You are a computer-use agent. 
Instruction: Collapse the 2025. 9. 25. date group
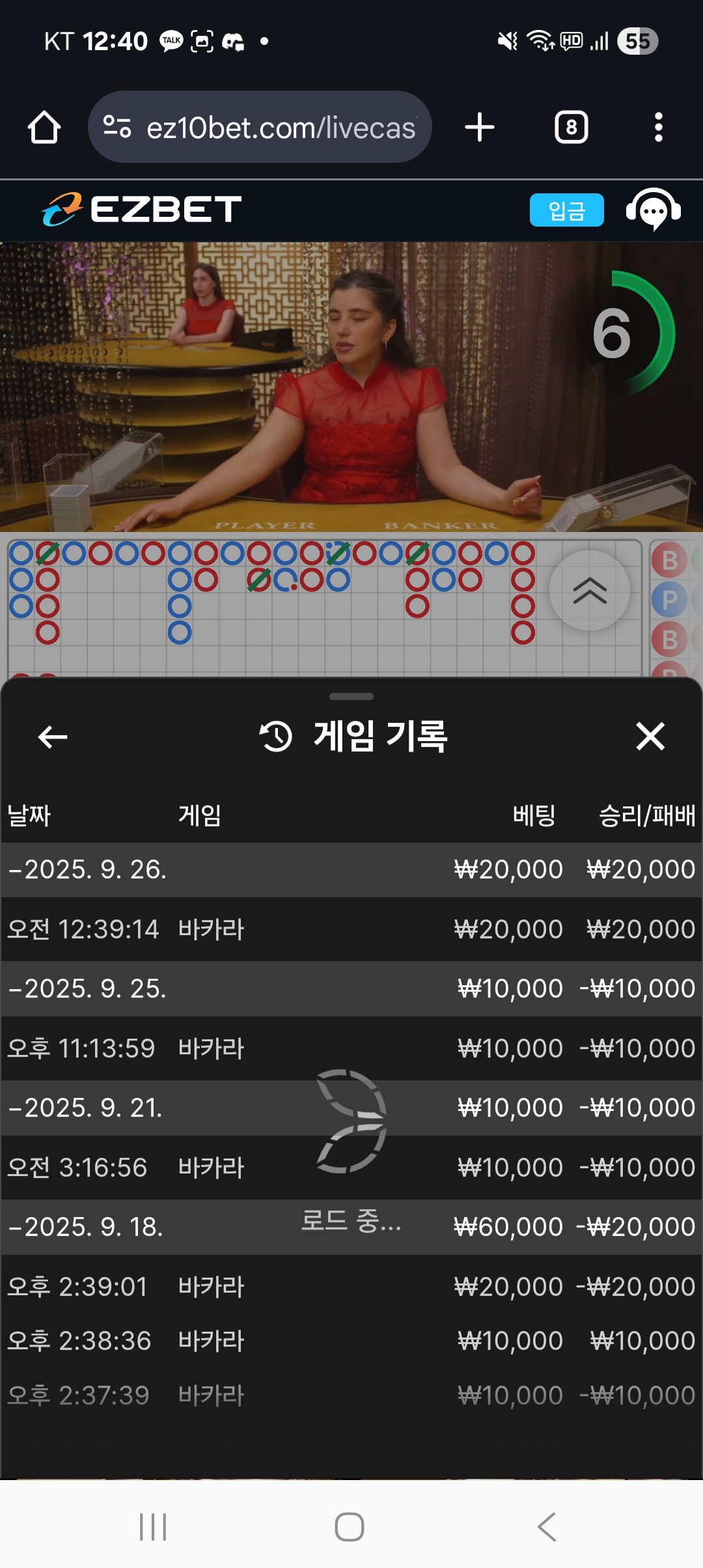pyautogui.click(x=88, y=989)
